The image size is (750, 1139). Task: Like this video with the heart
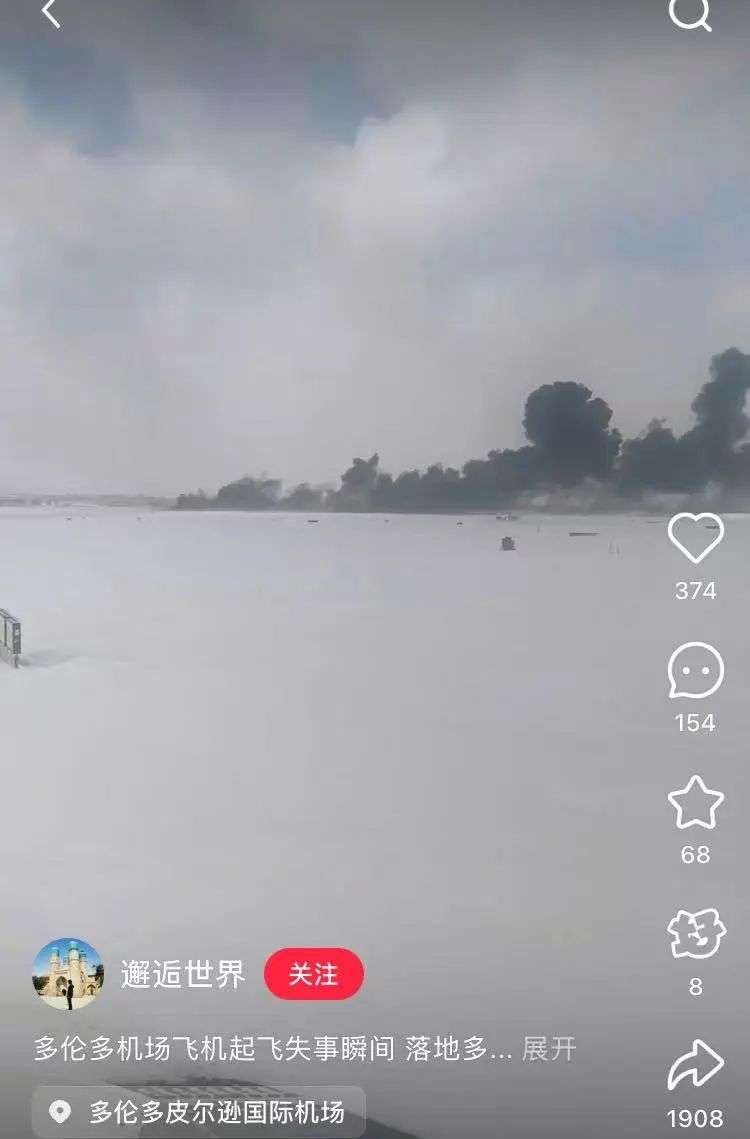695,538
